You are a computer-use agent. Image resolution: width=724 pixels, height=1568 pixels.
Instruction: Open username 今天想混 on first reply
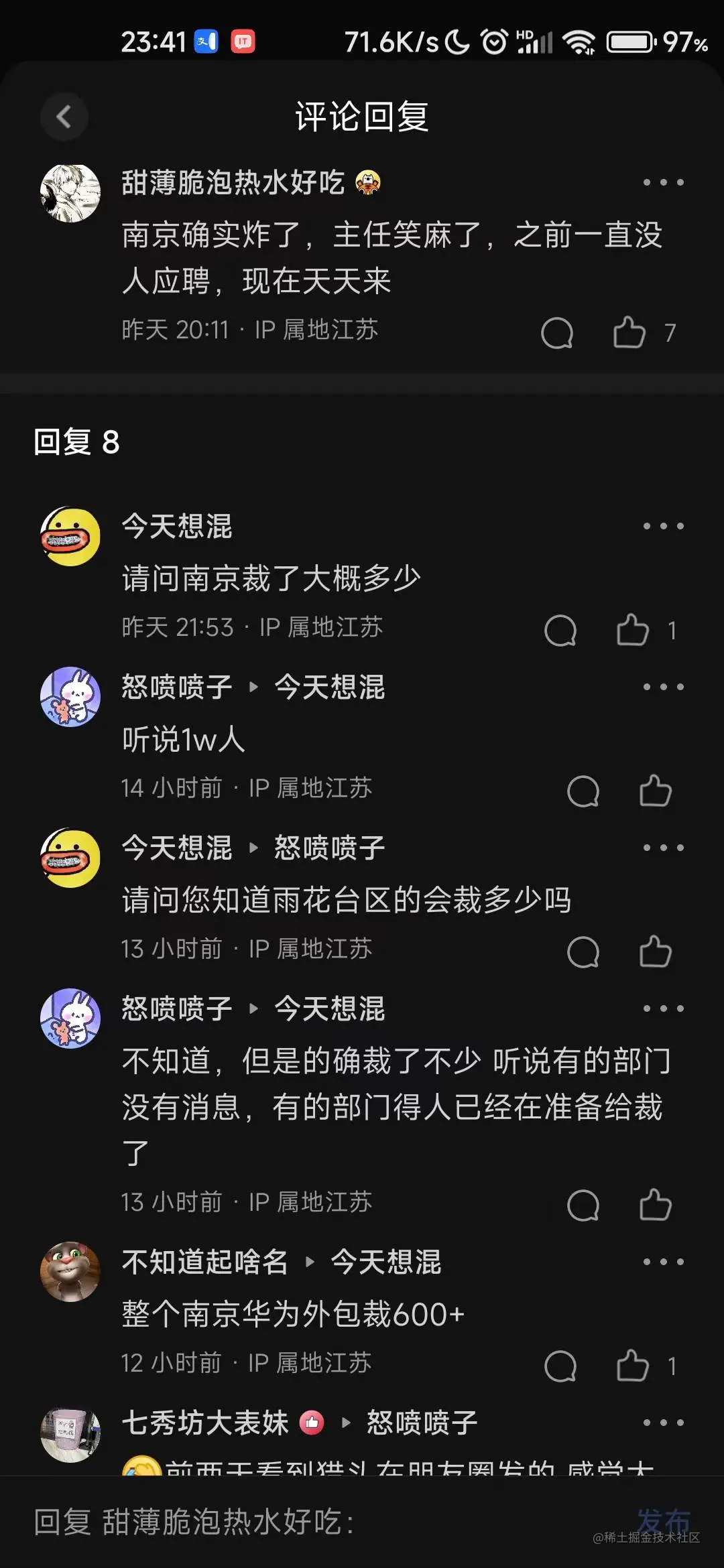(x=177, y=526)
